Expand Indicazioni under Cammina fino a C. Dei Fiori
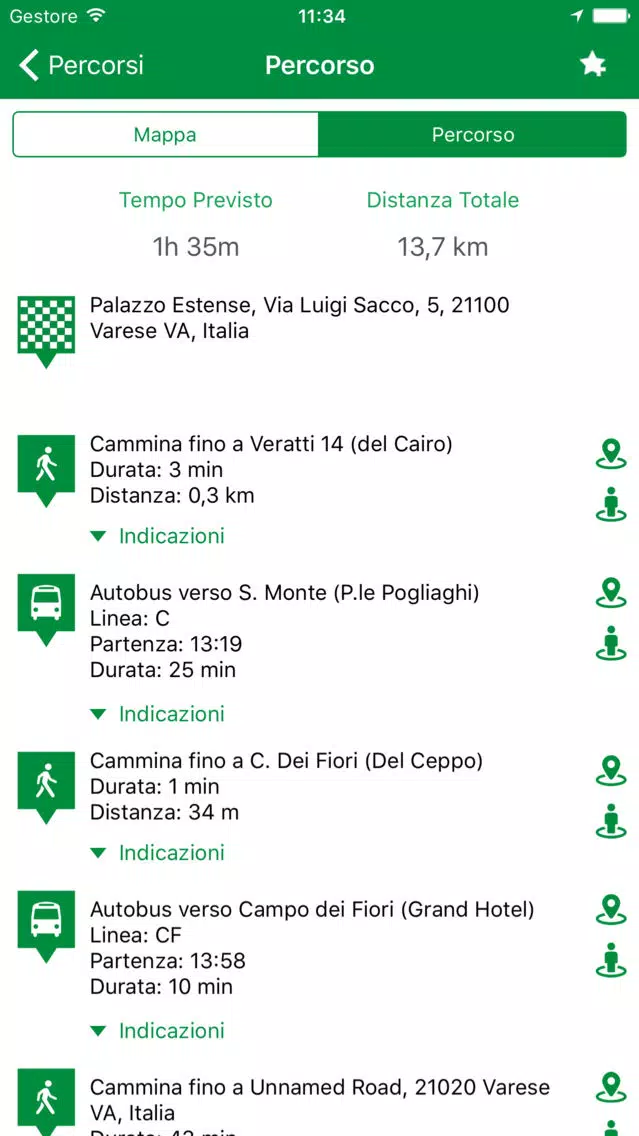 (157, 853)
